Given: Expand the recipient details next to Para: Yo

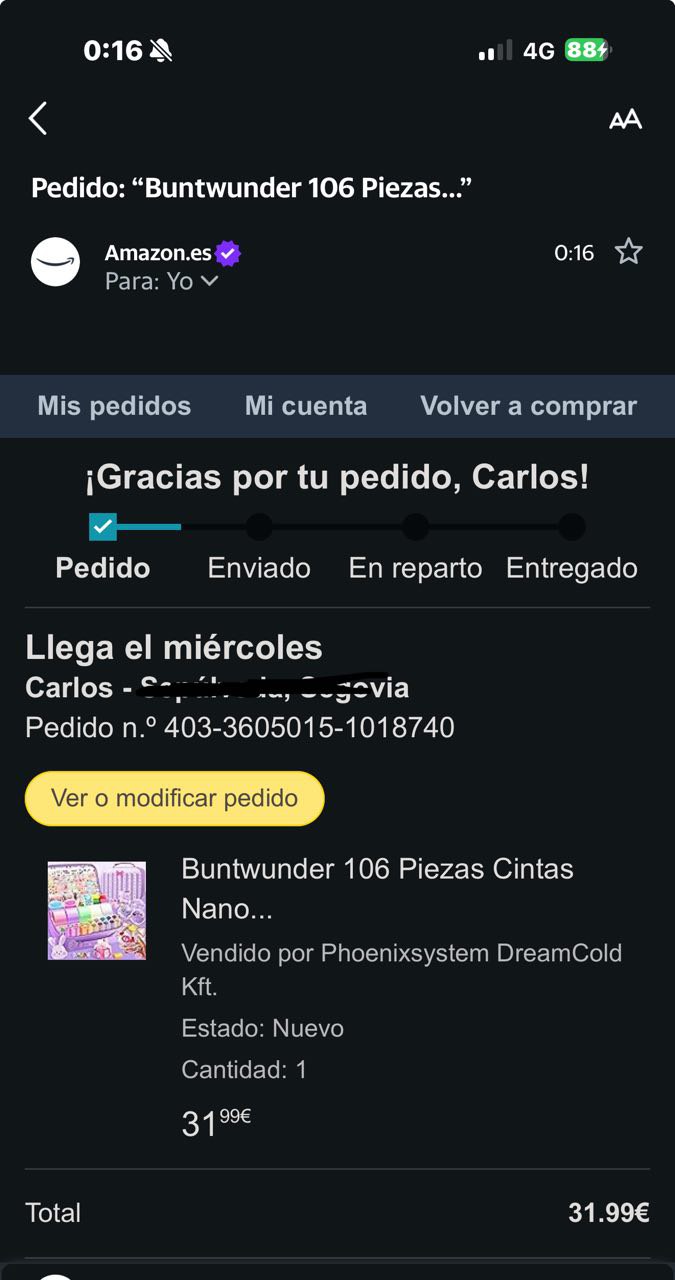Looking at the screenshot, I should [209, 282].
